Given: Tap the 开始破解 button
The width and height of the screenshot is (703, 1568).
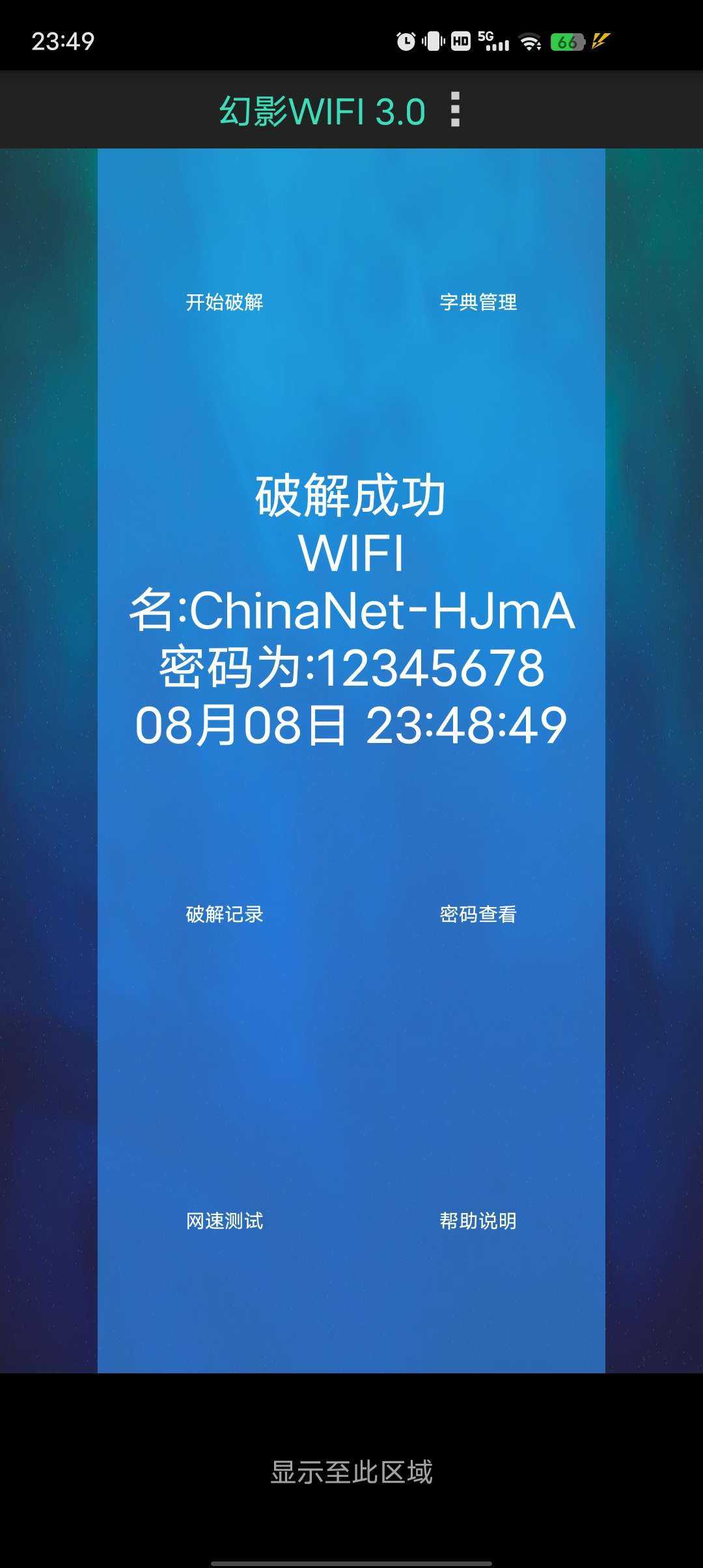Looking at the screenshot, I should (225, 302).
